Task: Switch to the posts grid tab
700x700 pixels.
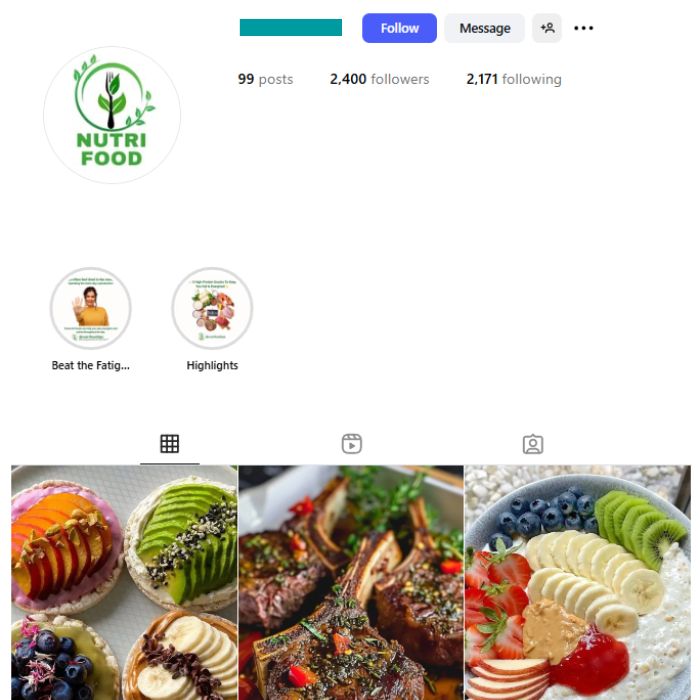Action: [x=170, y=444]
